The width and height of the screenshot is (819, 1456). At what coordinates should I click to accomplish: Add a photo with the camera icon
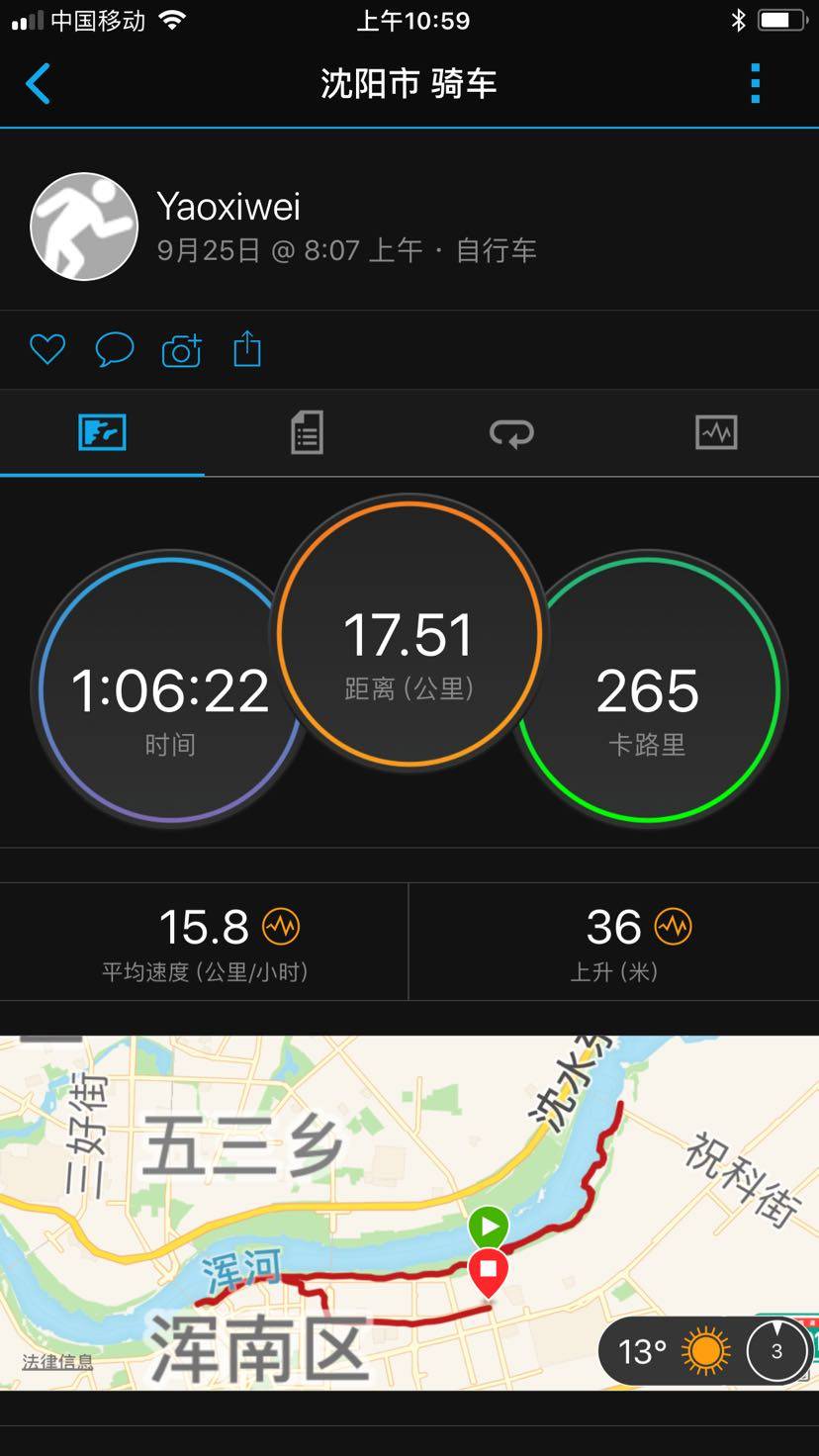[181, 350]
